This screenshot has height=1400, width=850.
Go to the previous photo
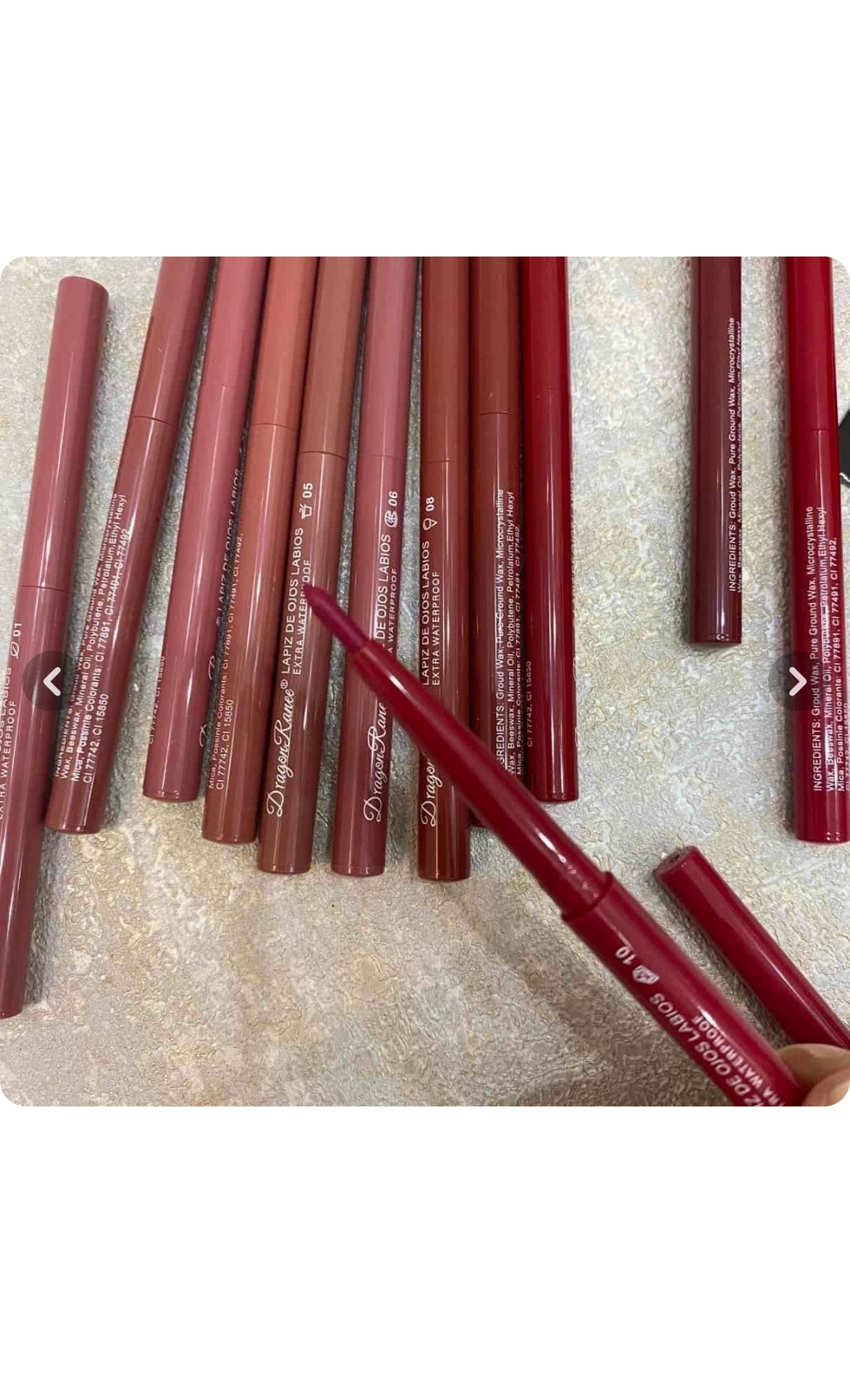click(x=52, y=682)
